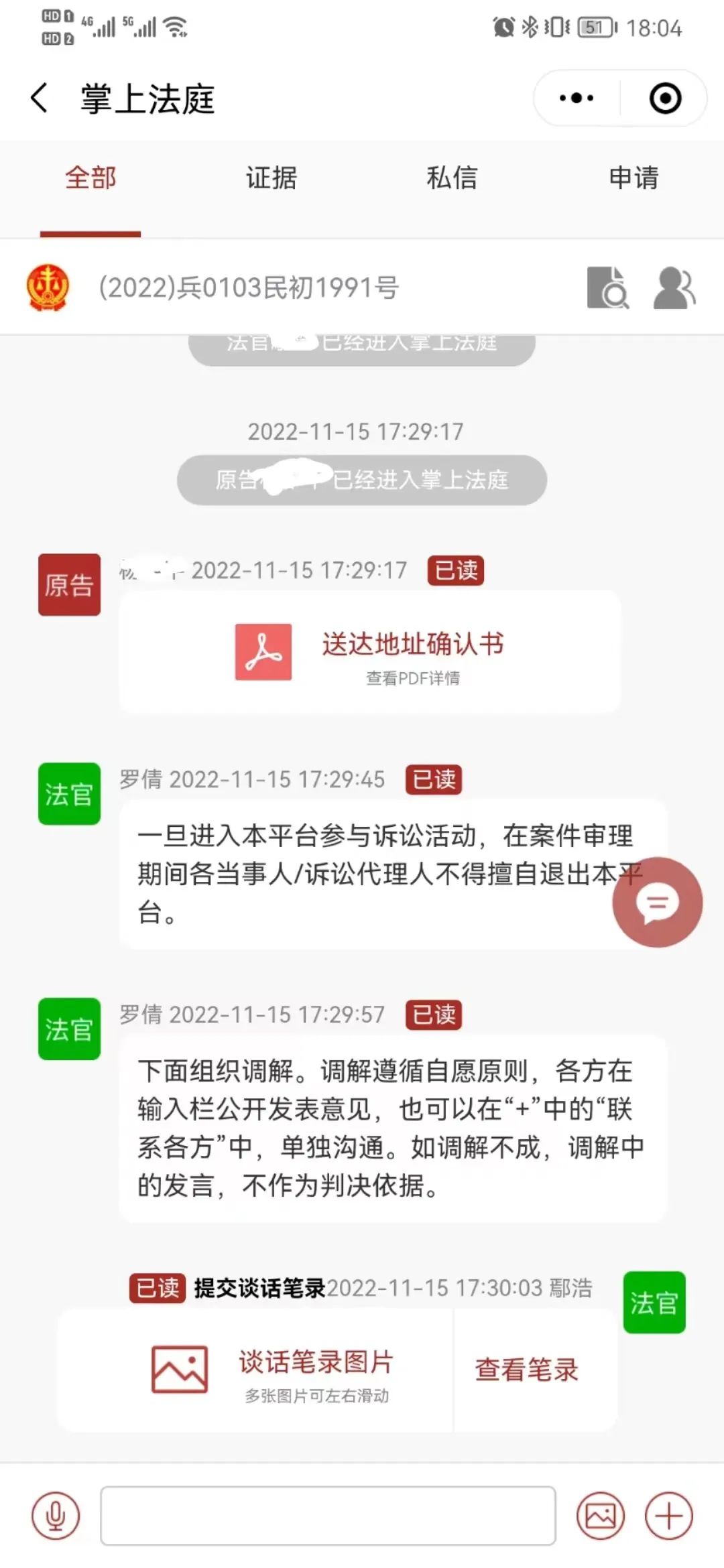Screen dimensions: 724x1568
Task: Switch to the 证据 tab
Action: click(271, 178)
